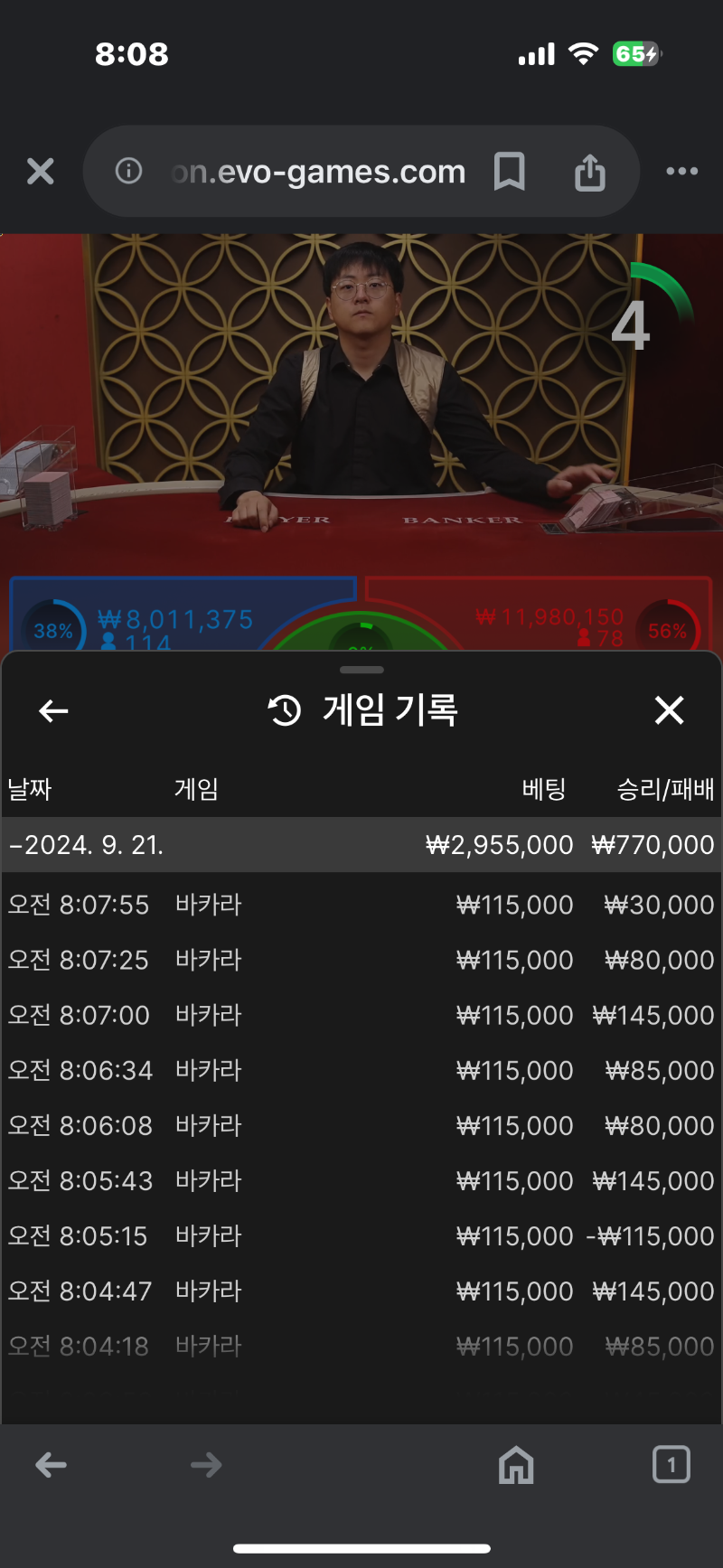Open the 오전 8:04:47 바카라 record
The image size is (723, 1568).
click(x=361, y=1291)
